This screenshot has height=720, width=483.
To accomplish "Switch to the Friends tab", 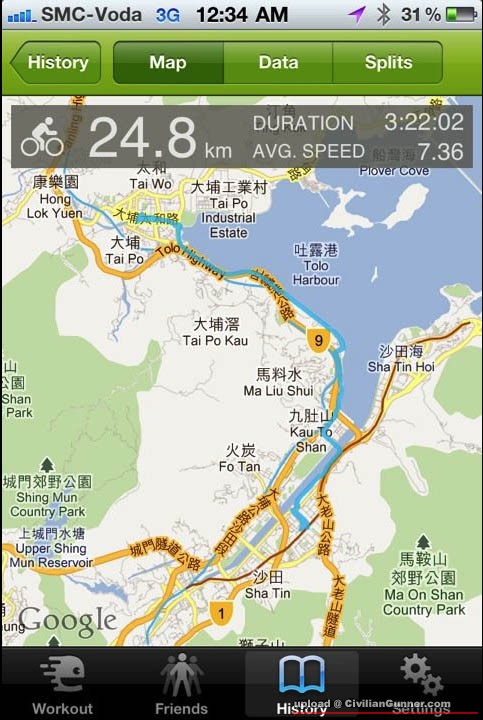I will (181, 684).
